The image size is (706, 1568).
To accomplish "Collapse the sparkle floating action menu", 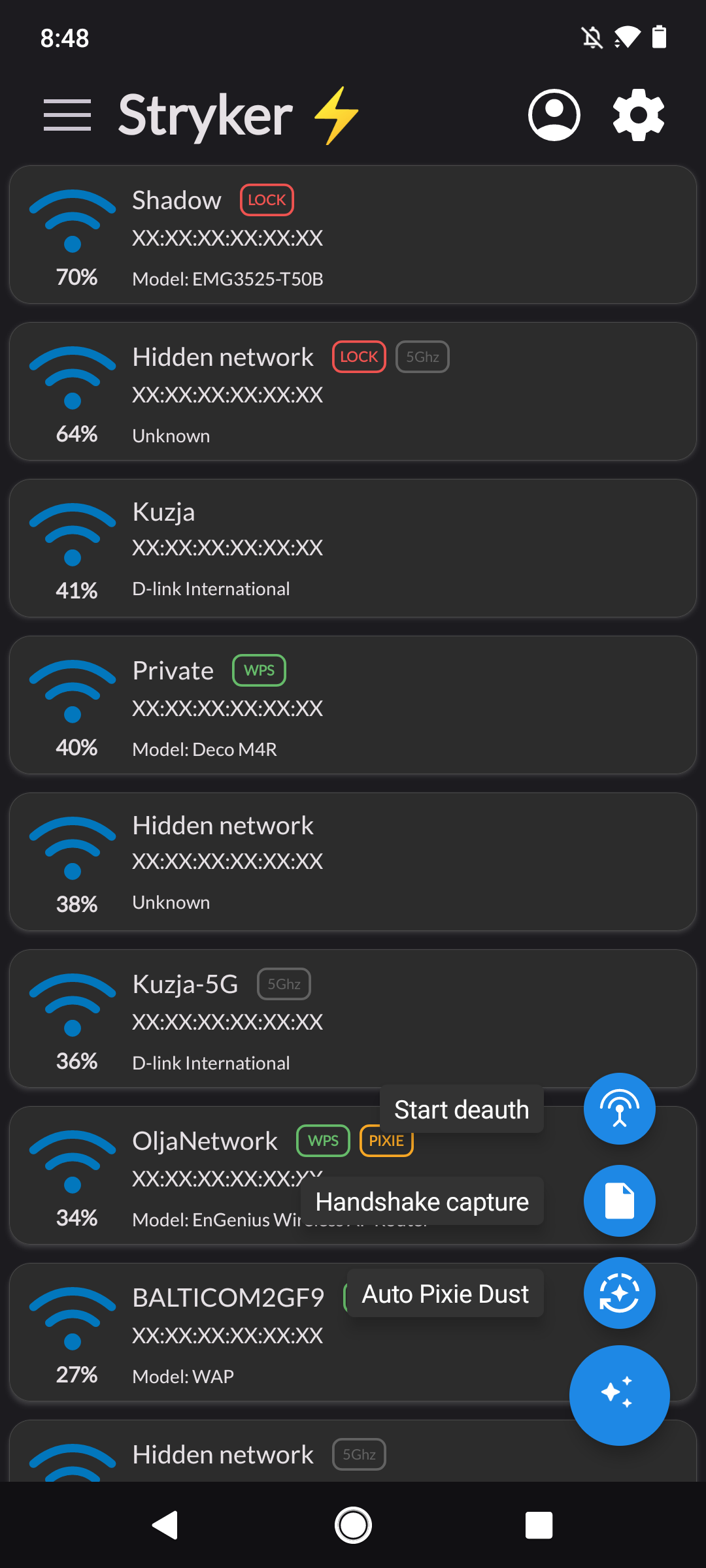I will pyautogui.click(x=619, y=1395).
